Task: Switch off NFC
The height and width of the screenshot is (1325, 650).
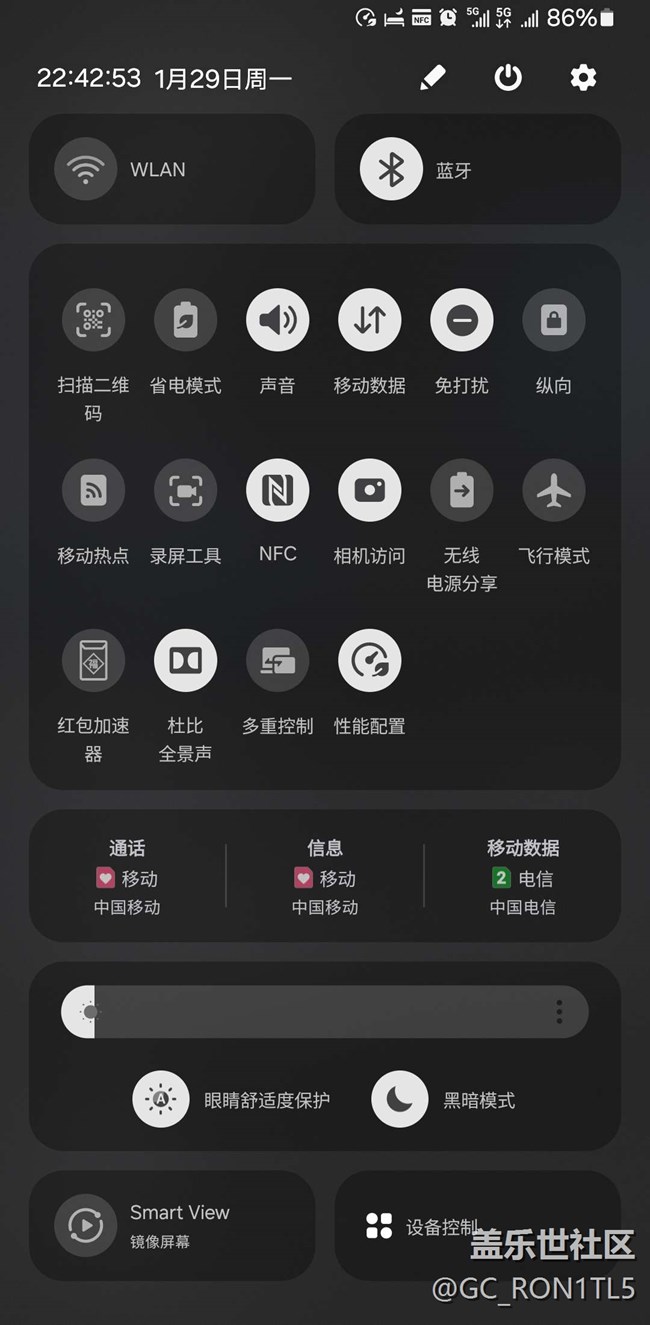Action: point(277,490)
